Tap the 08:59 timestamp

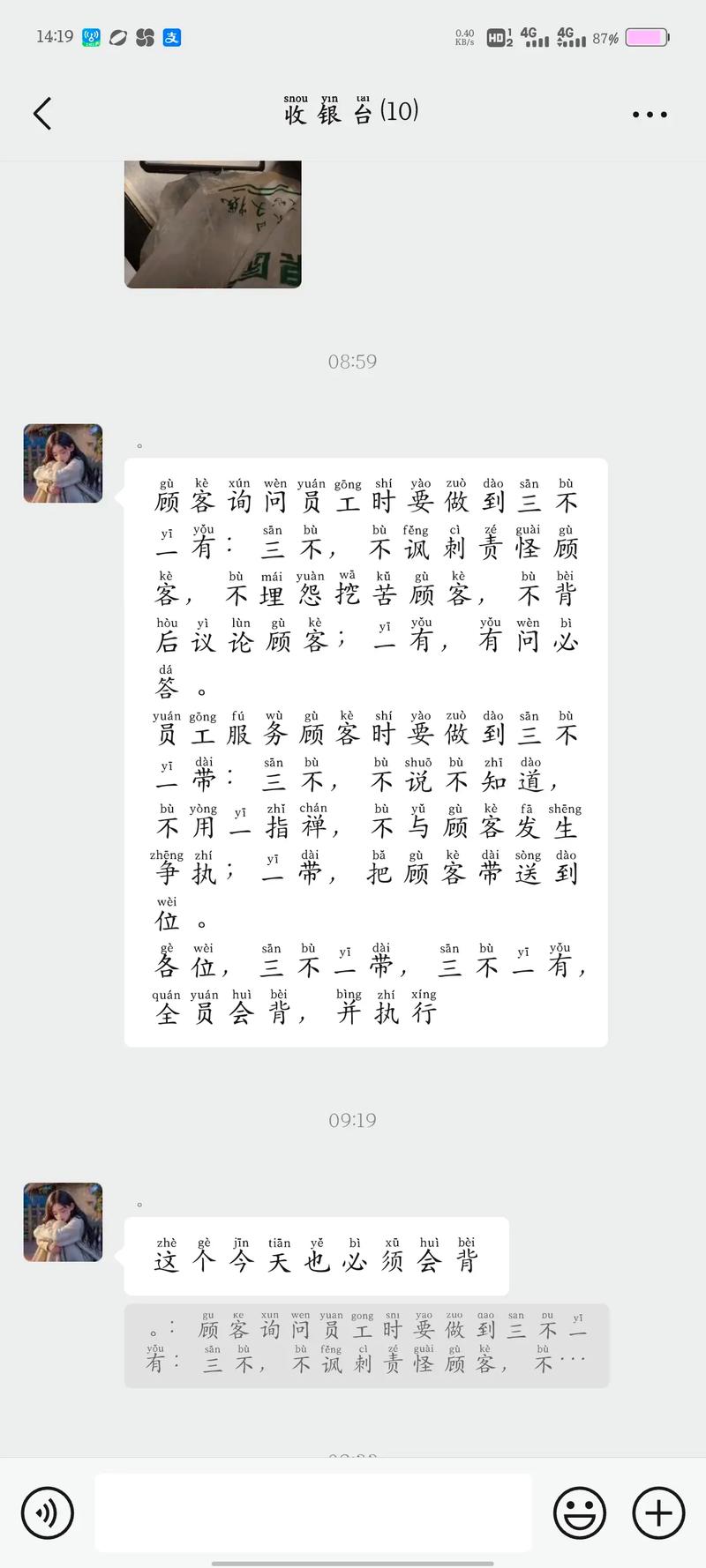(x=353, y=361)
